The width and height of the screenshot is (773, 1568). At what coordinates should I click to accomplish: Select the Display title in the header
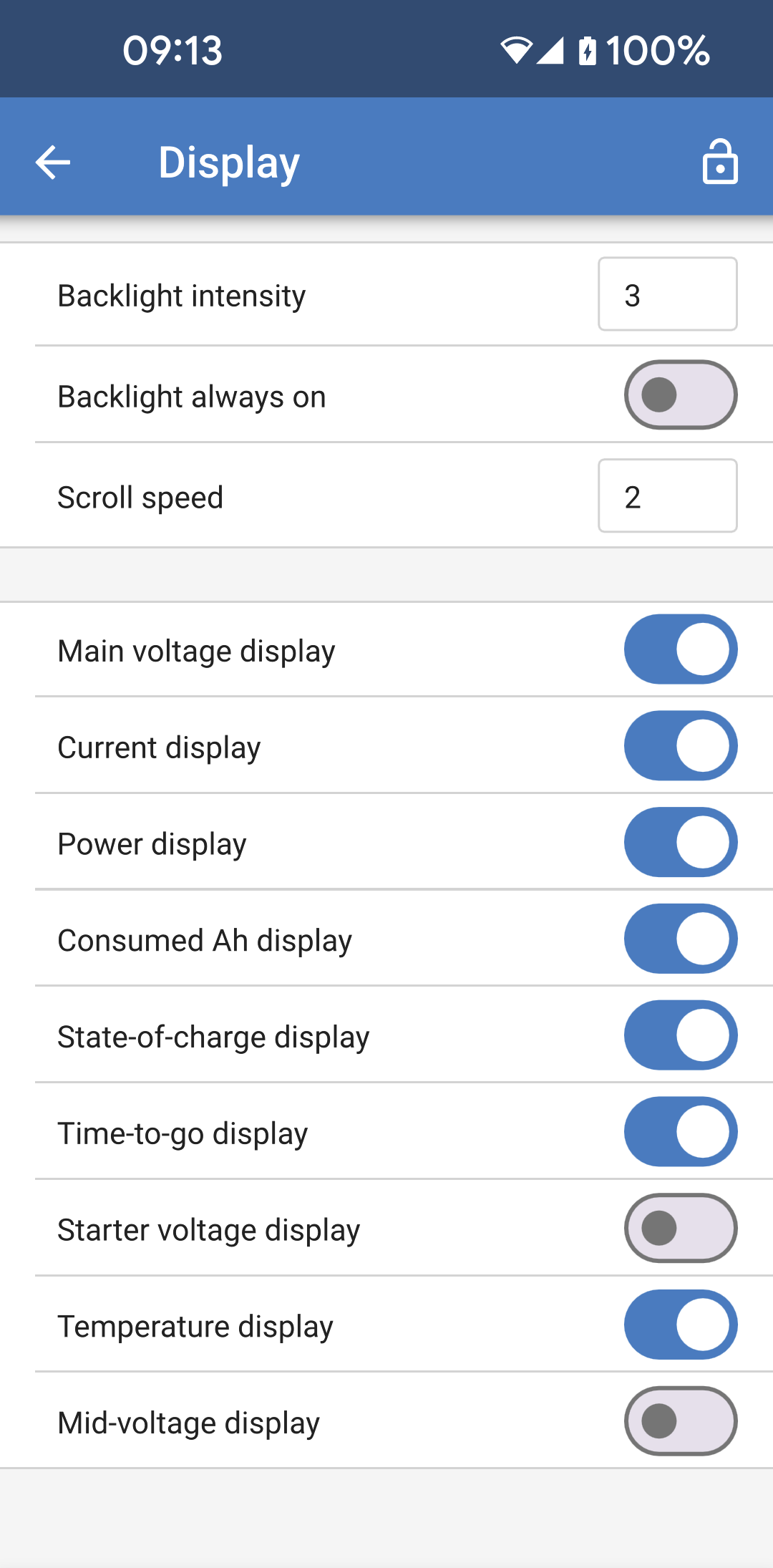(228, 161)
